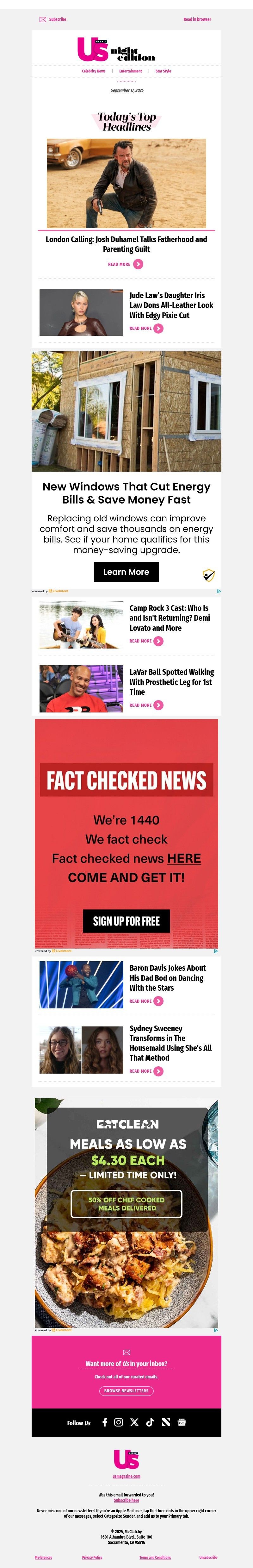This screenshot has height=1568, width=253.
Task: Read more about Josh Duhamel fatherhood story
Action: pyautogui.click(x=126, y=264)
